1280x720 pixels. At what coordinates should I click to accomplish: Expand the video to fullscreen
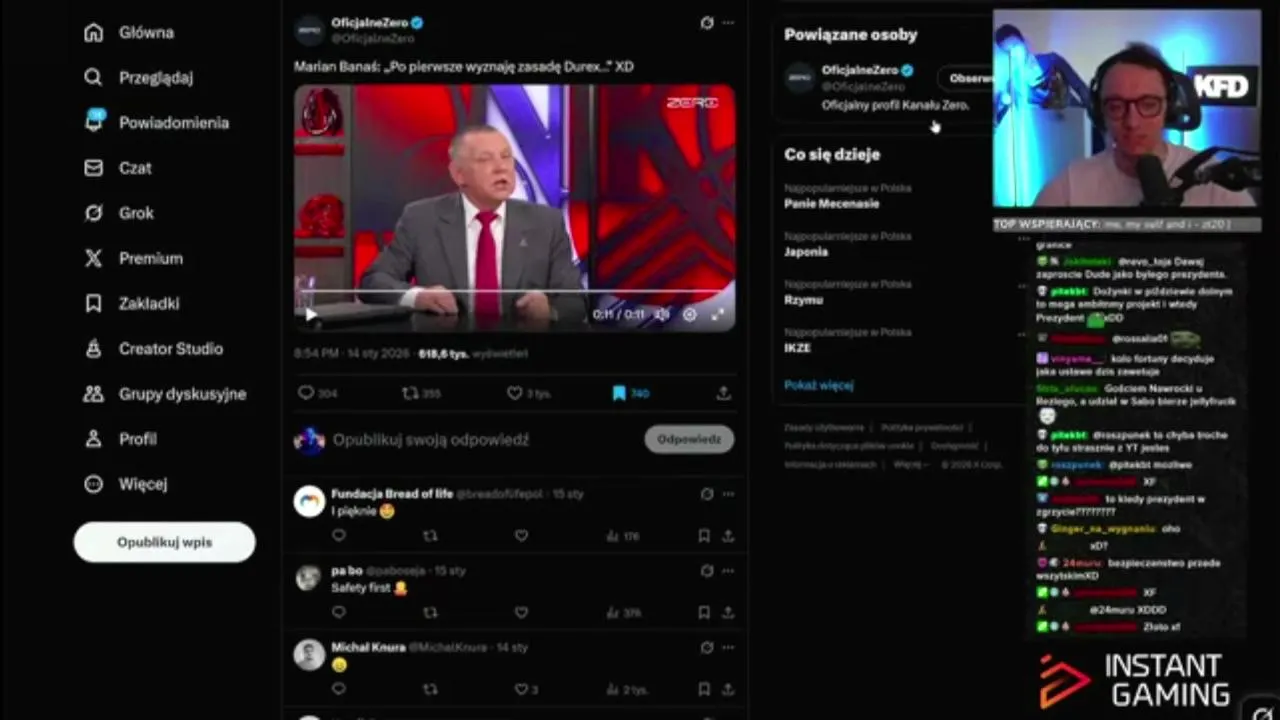point(717,314)
